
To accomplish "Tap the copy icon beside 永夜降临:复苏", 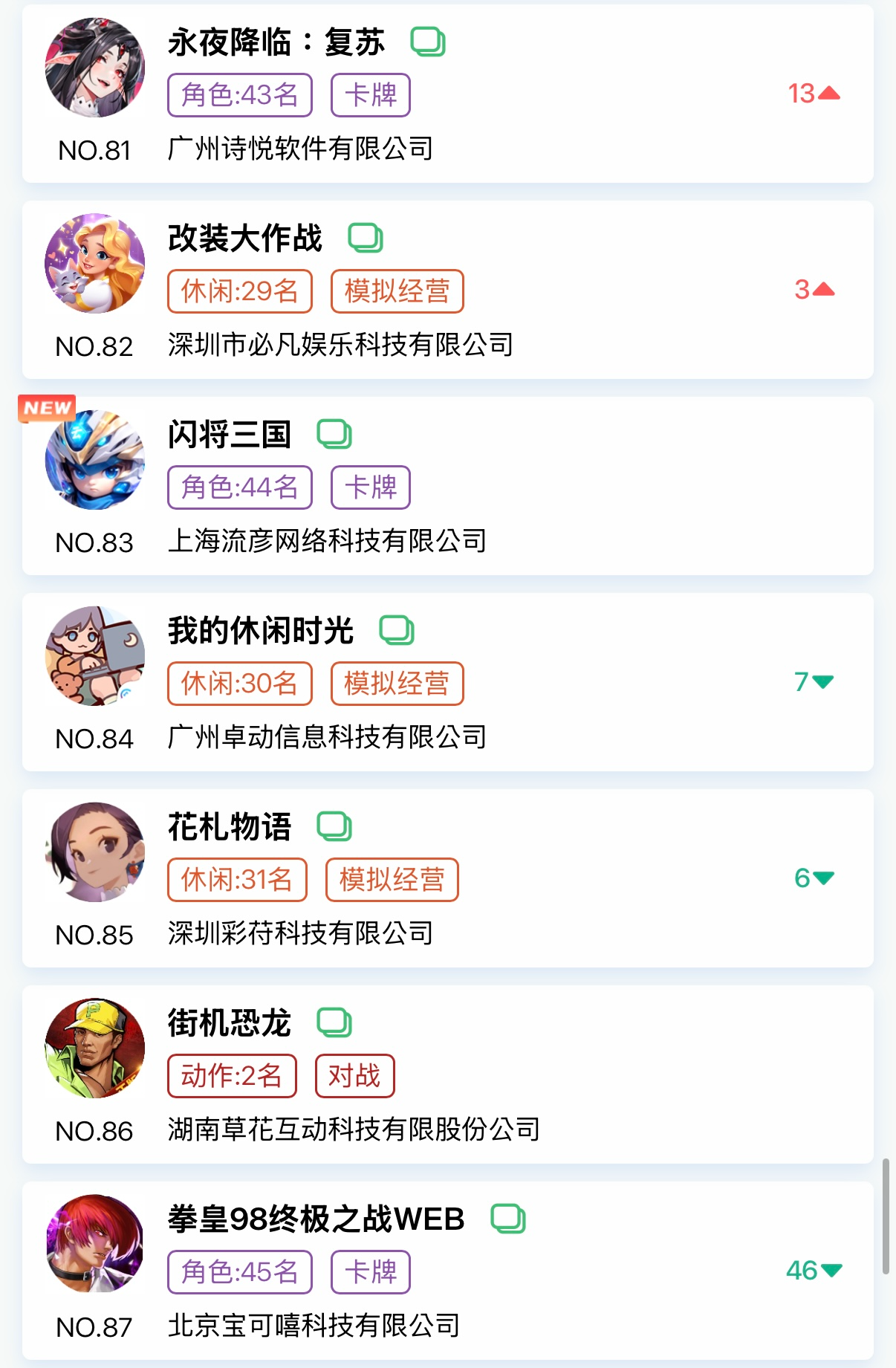I will point(428,42).
